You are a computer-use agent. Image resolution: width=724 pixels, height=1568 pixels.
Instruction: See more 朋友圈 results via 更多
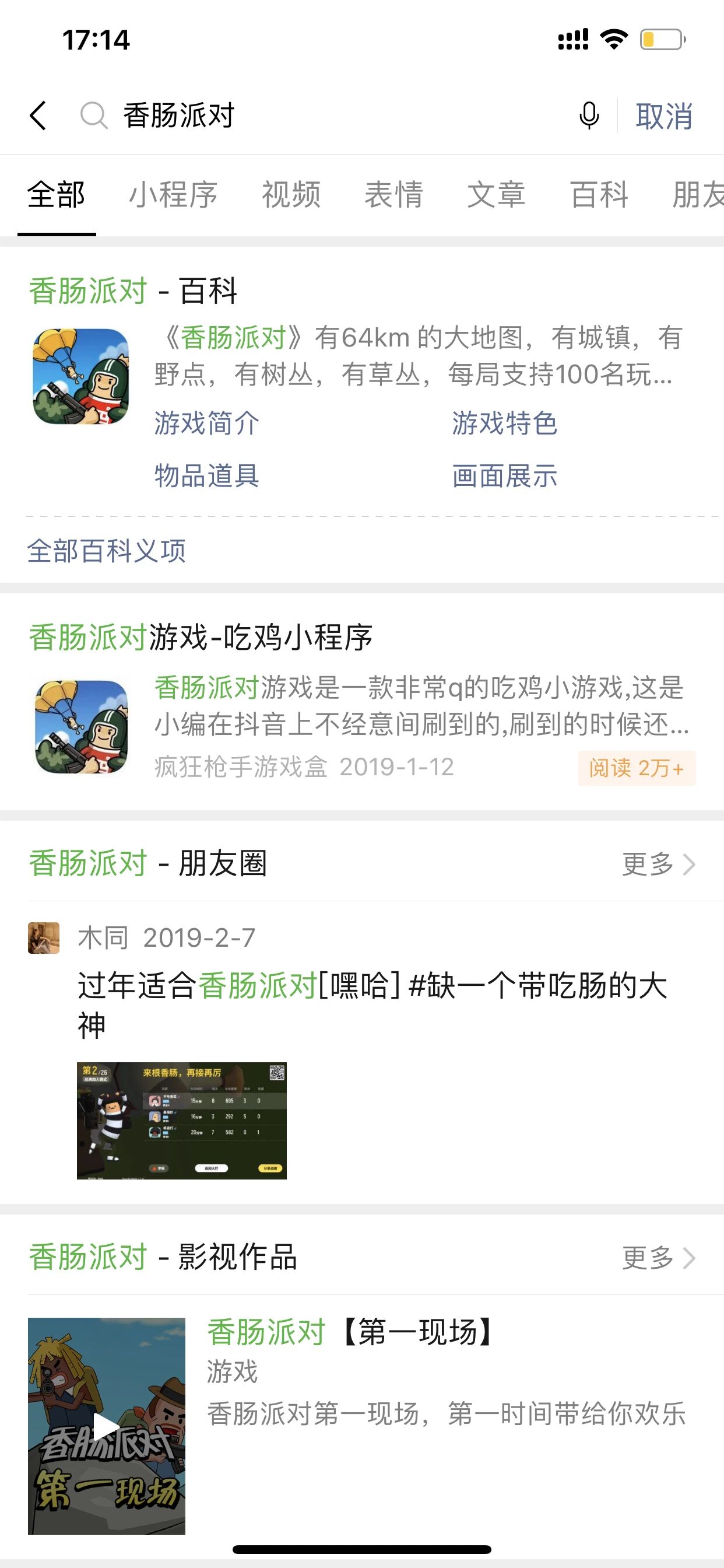pos(658,864)
